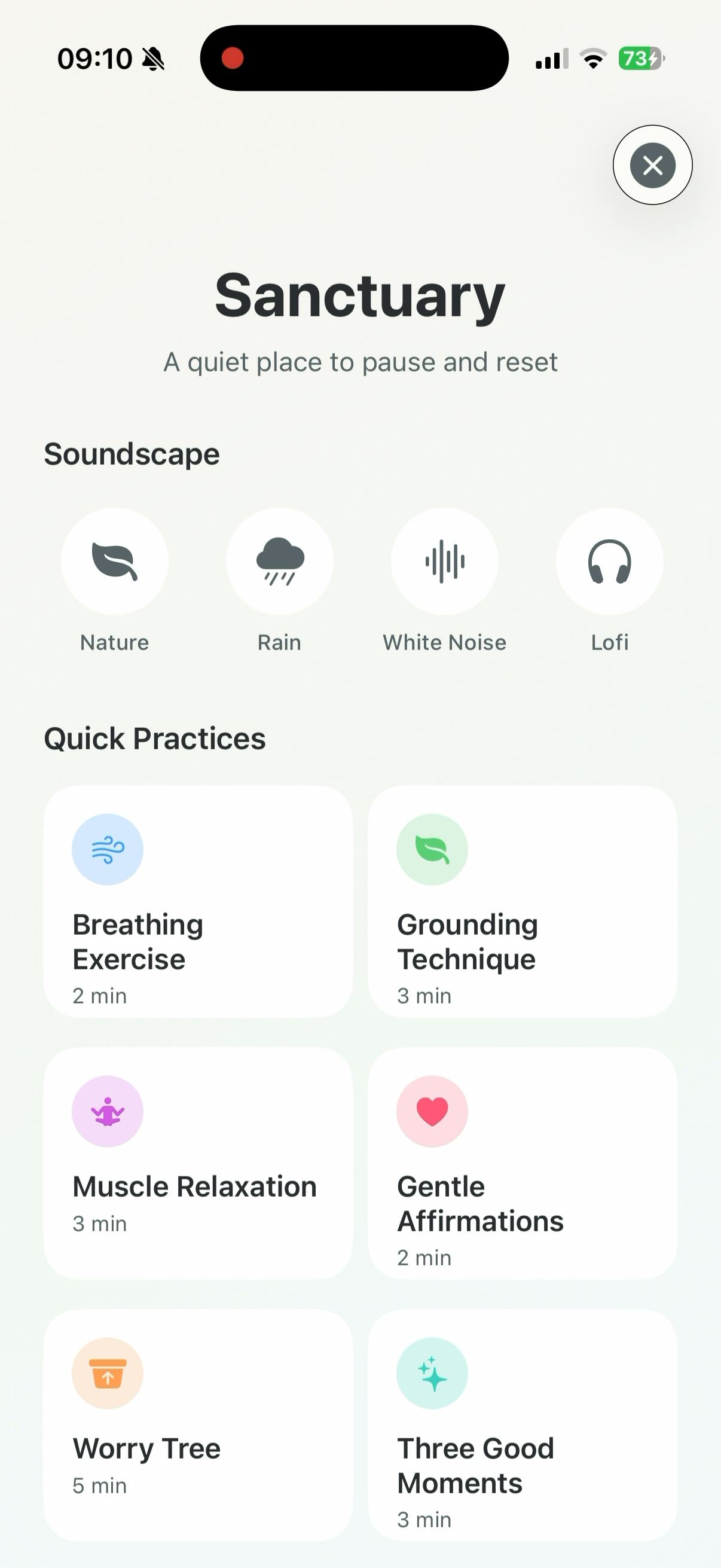
Task: Click the wind icon on Breathing Exercise
Action: [107, 849]
